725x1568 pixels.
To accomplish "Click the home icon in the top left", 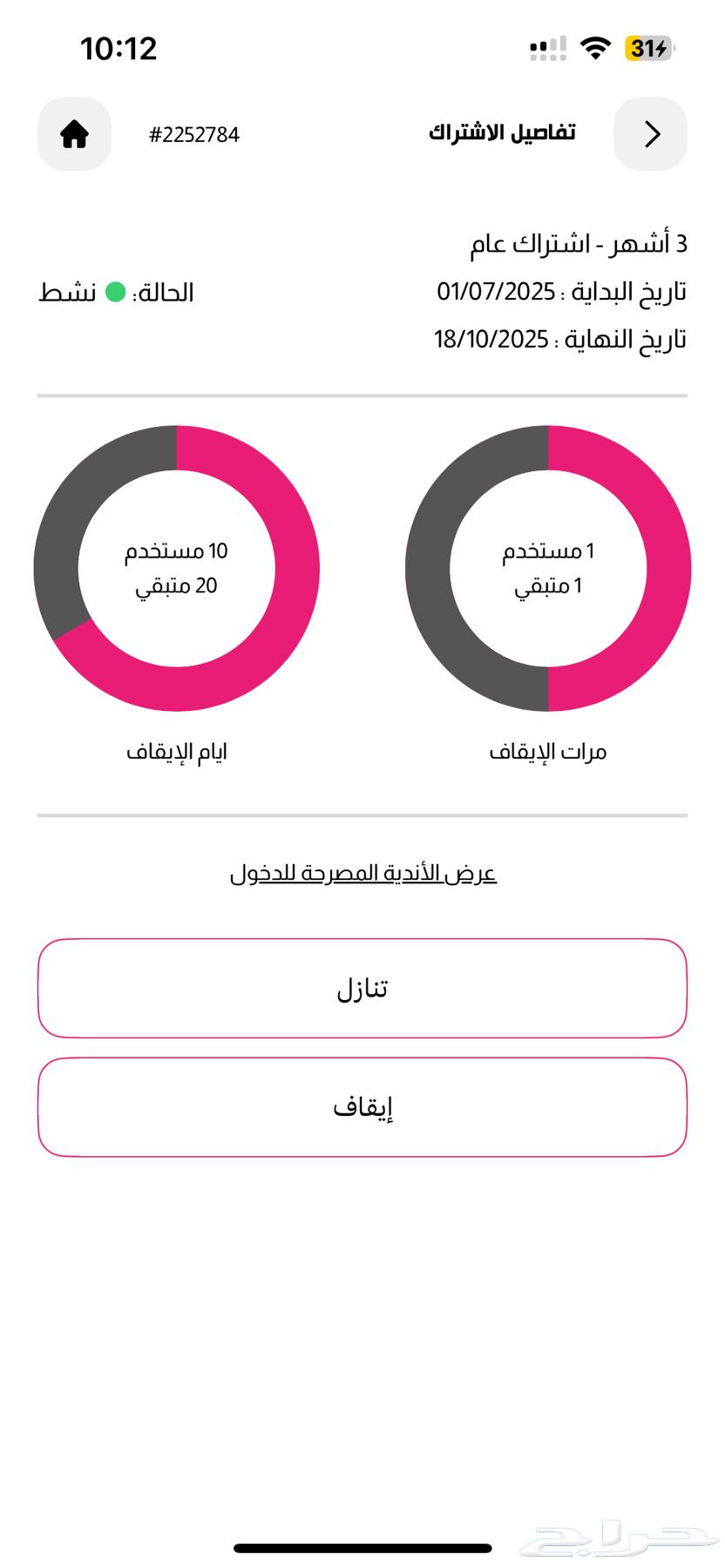I will point(73,133).
